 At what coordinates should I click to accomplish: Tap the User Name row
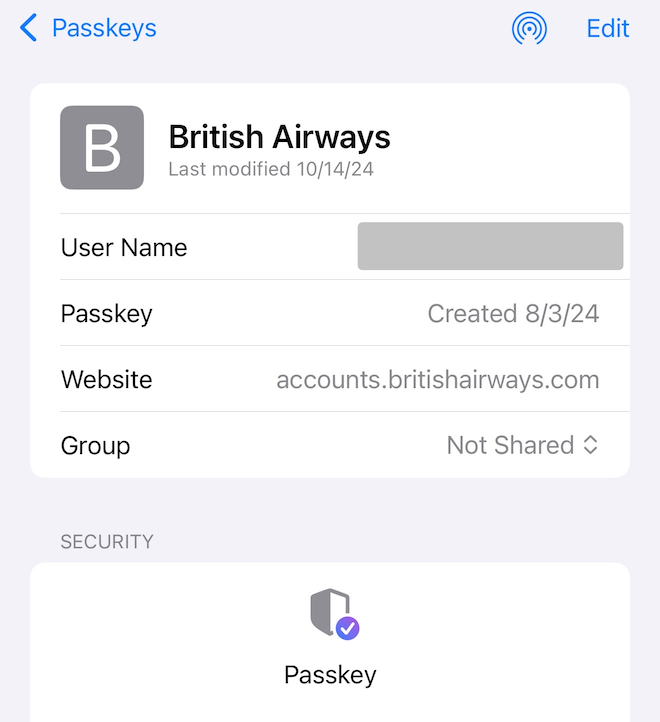click(x=330, y=247)
